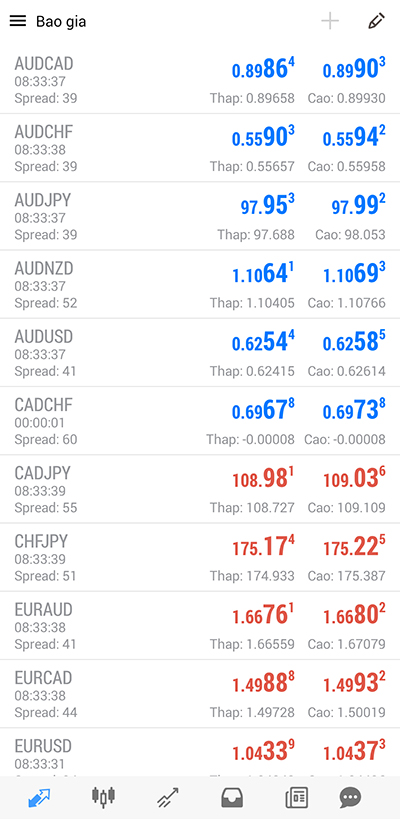Tap the AUDNZD quote row
The height and width of the screenshot is (819, 400).
pos(200,284)
